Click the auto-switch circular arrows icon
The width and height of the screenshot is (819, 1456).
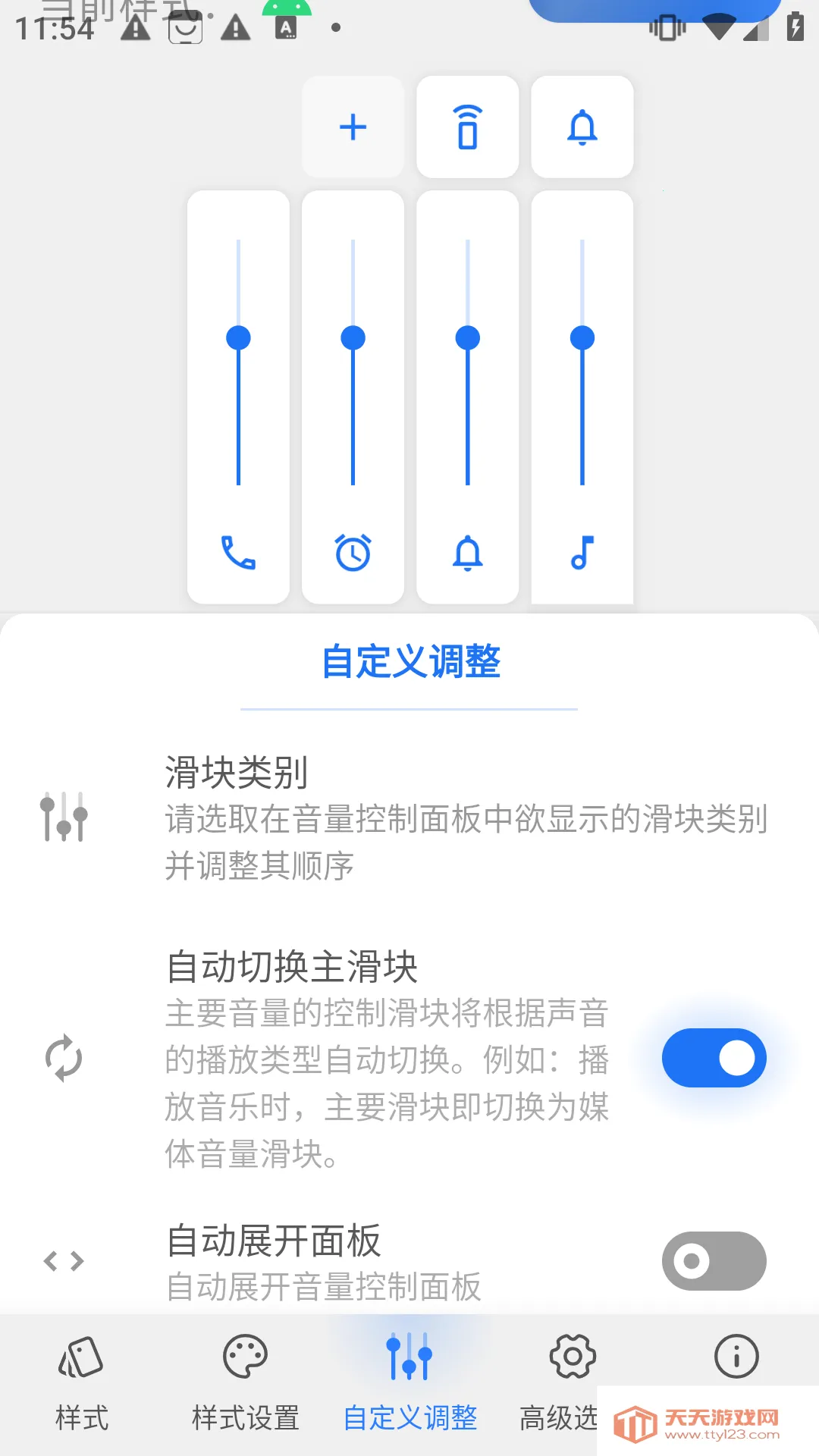coord(65,1057)
